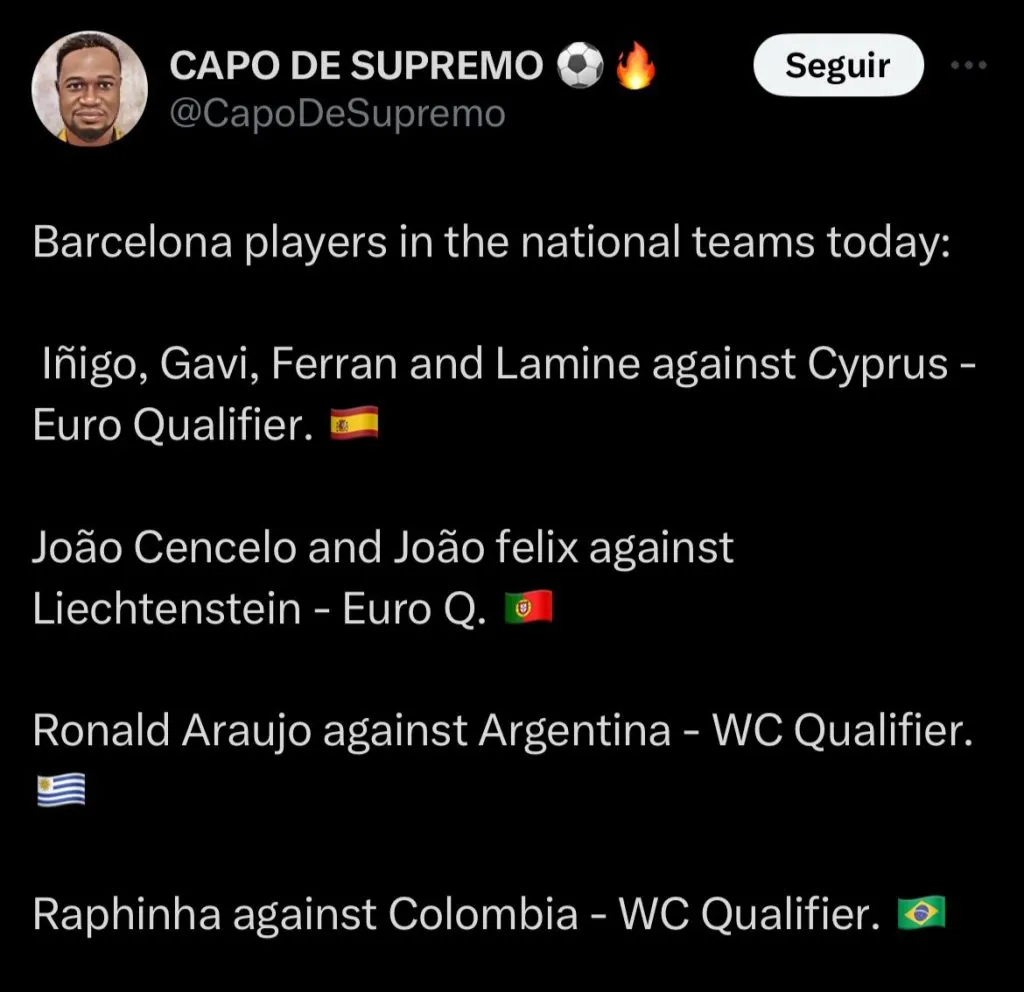
Task: Follow CAPO DE SUPREMO via Seguir button
Action: (x=837, y=66)
